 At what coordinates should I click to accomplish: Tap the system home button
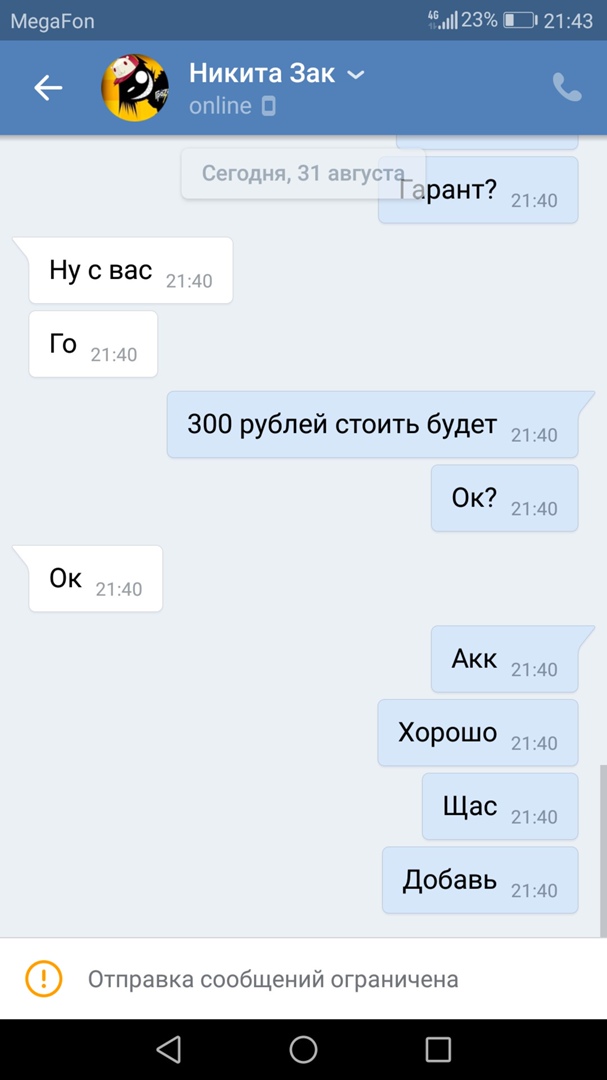coord(303,1049)
